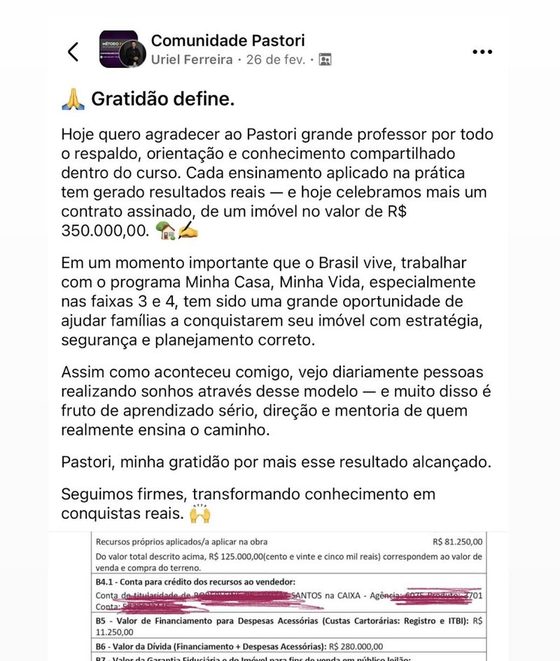Open the post's three-dot overflow menu
Screen dimensions: 560x661
(x=482, y=51)
